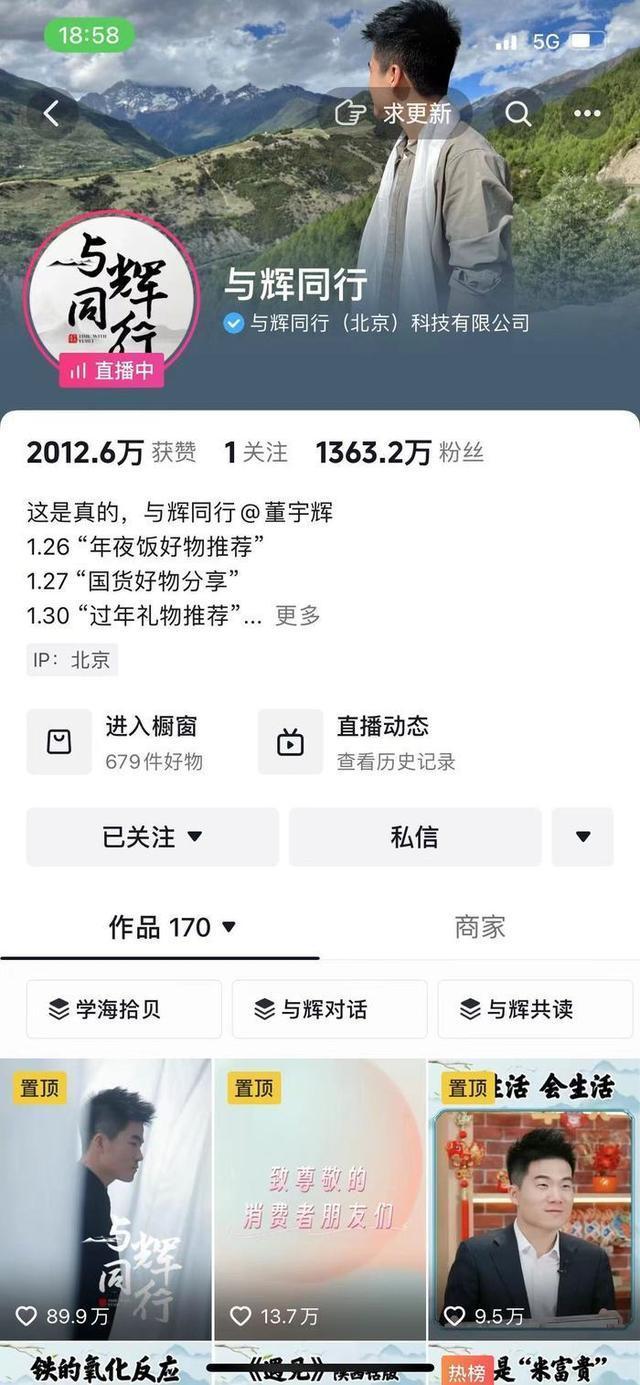The width and height of the screenshot is (640, 1385).
Task: Tap the 求更新 request-update button
Action: tap(394, 114)
